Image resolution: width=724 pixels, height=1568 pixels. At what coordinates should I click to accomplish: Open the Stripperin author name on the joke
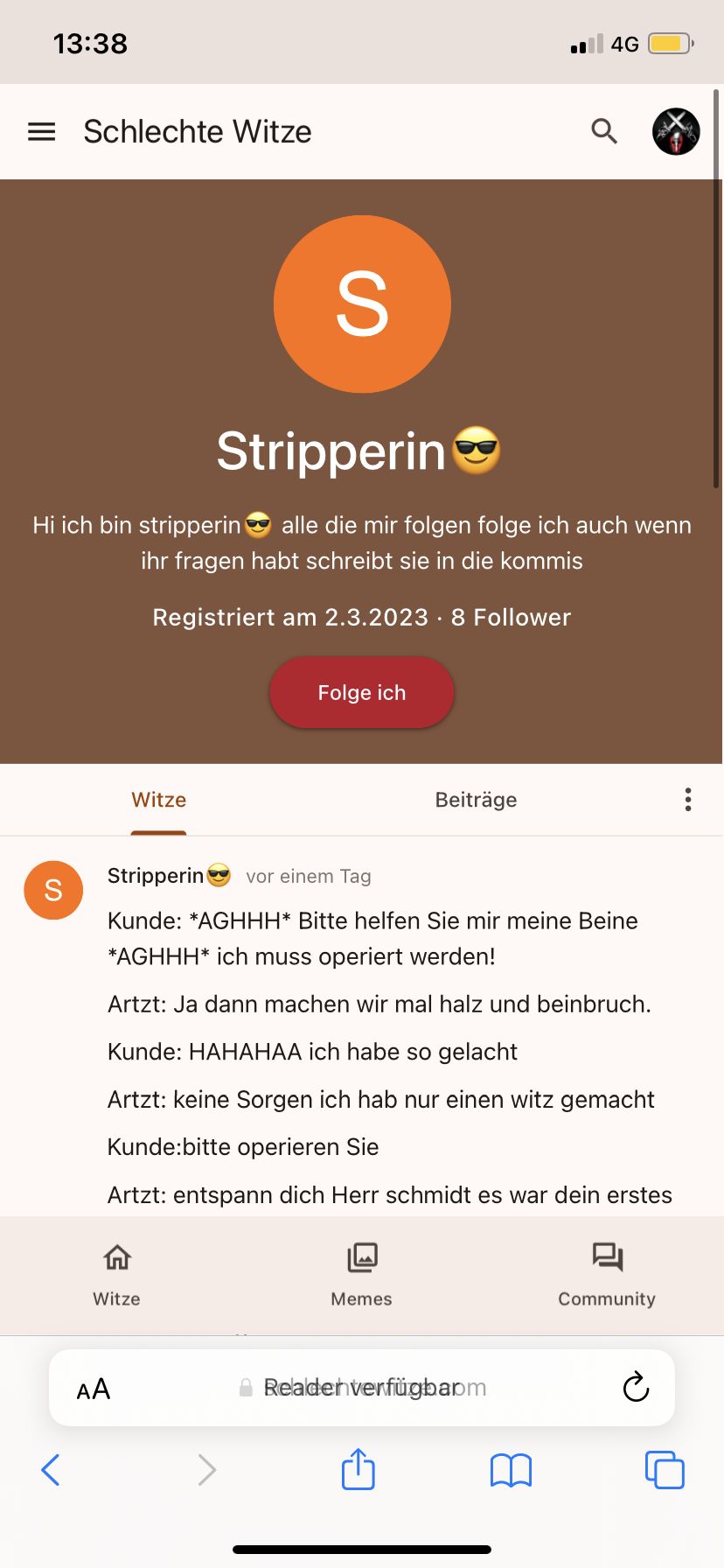pos(156,876)
